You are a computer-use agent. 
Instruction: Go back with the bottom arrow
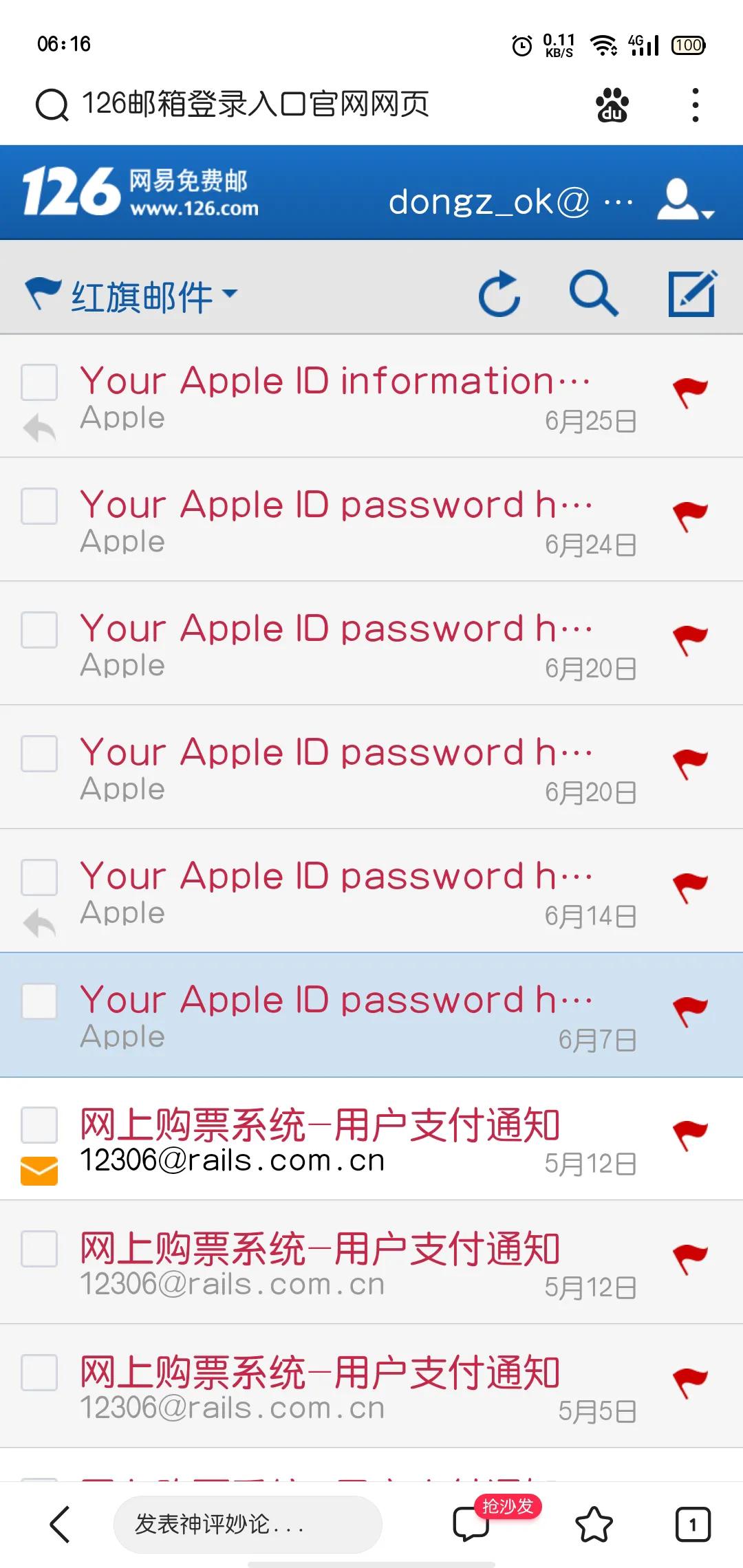[61, 1525]
